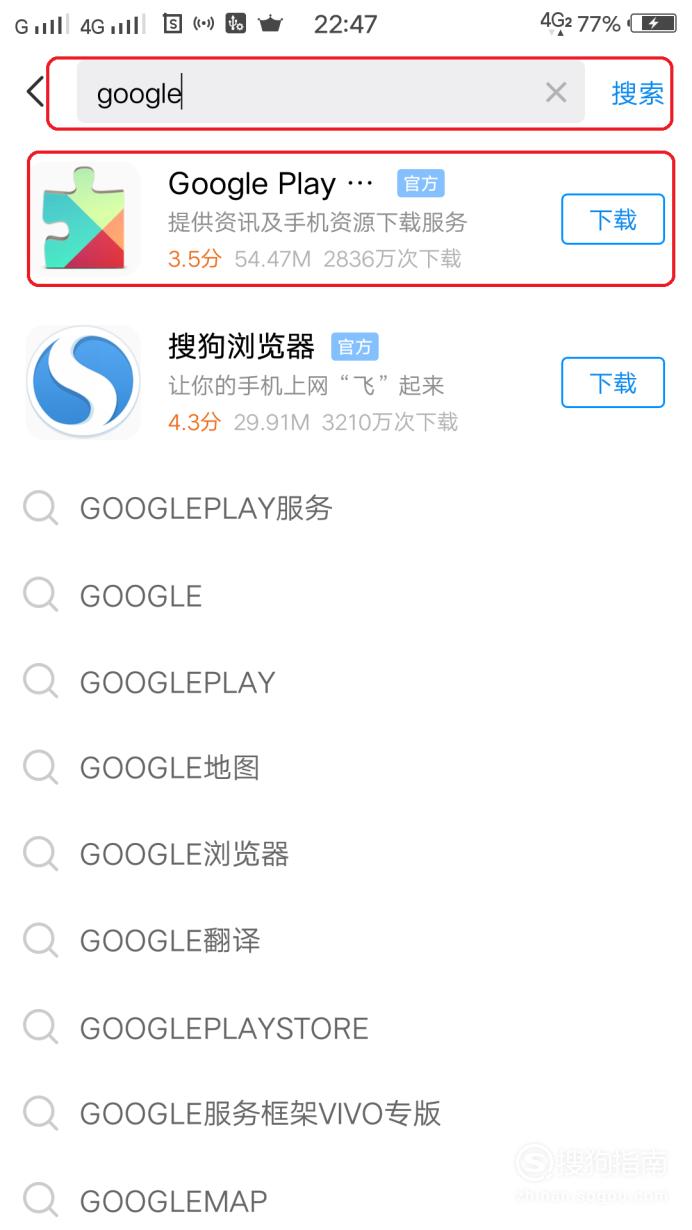
Task: Search for GOOGLE地图 suggestion
Action: (346, 768)
